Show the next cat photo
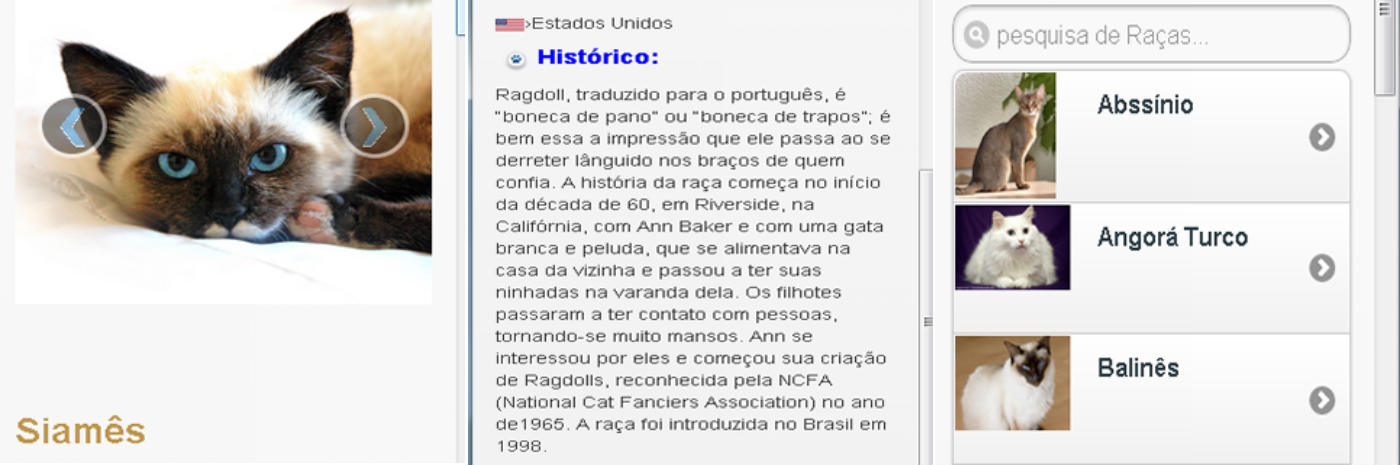 (x=374, y=126)
